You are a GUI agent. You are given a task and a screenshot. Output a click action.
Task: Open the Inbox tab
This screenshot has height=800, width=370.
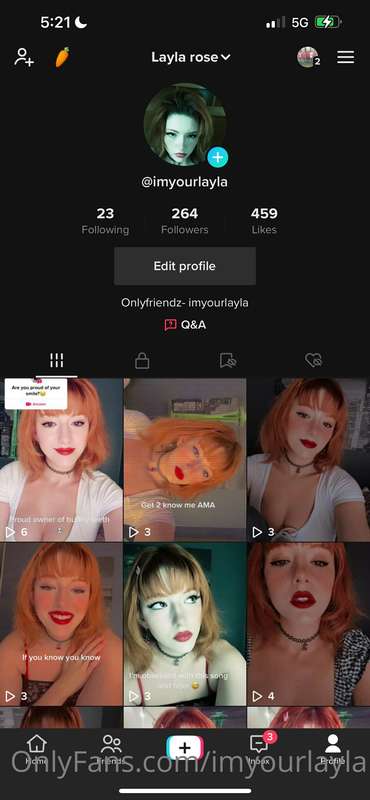(259, 749)
